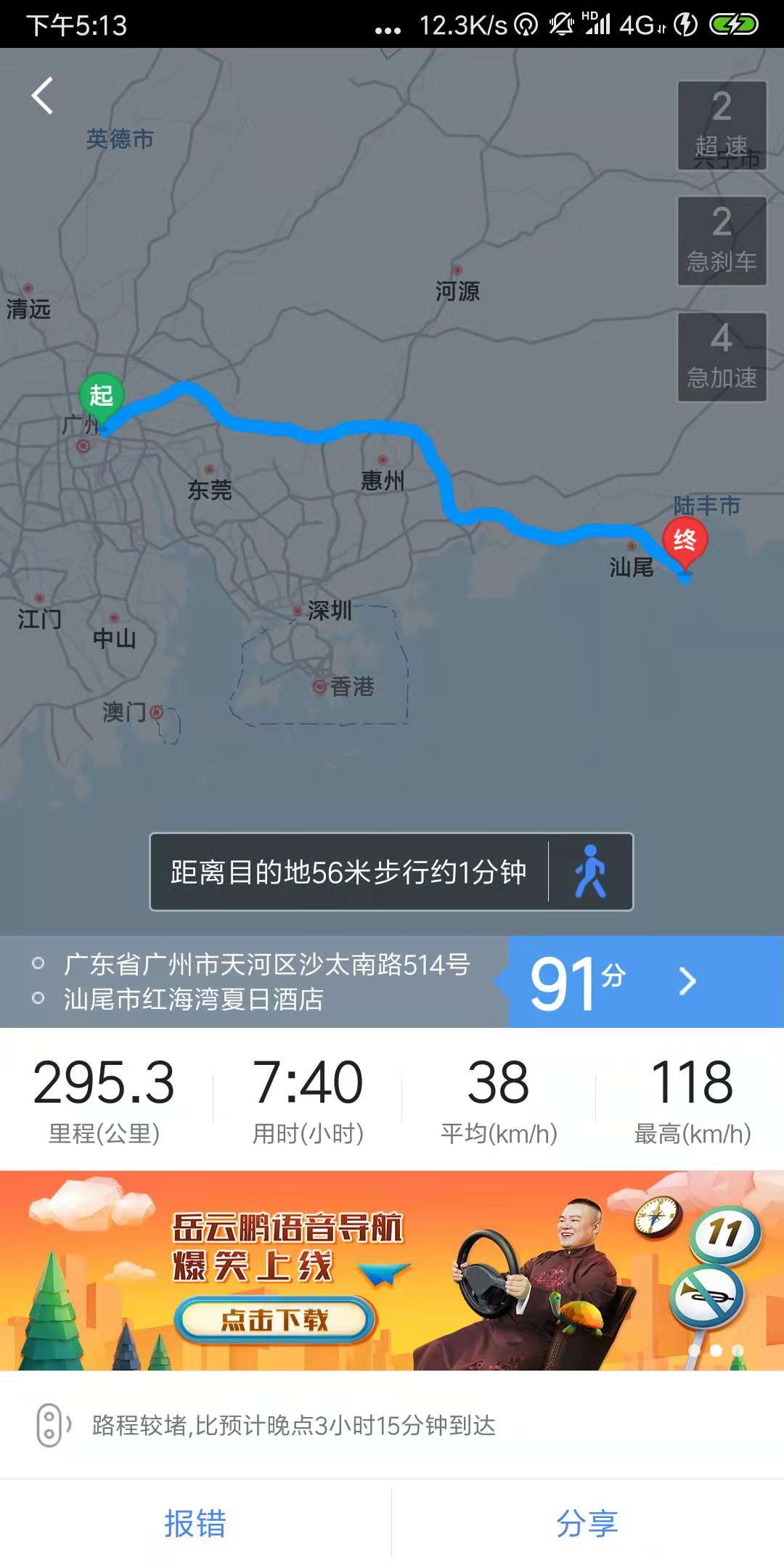Tap the 118 top speed statistic

tap(690, 1084)
